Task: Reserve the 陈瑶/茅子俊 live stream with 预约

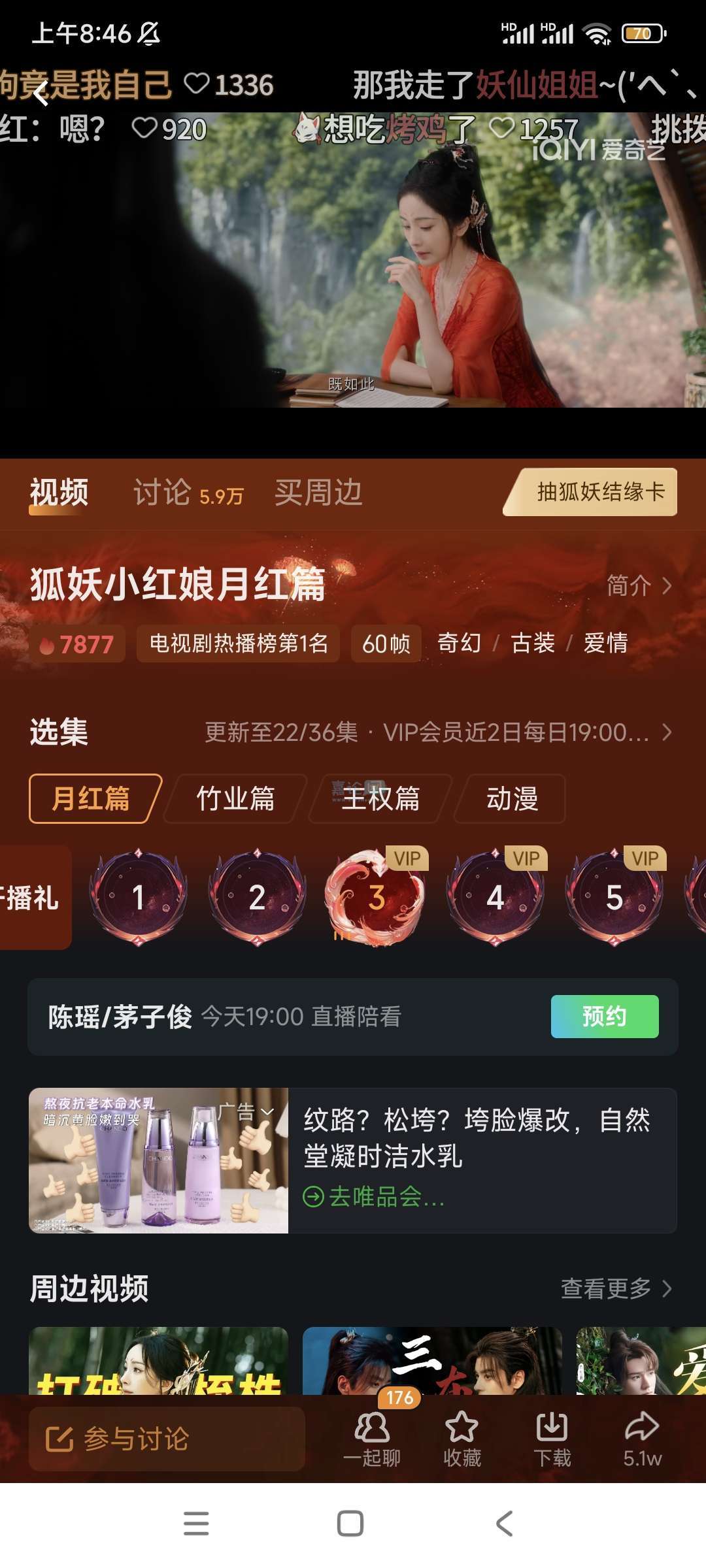Action: coord(604,1017)
